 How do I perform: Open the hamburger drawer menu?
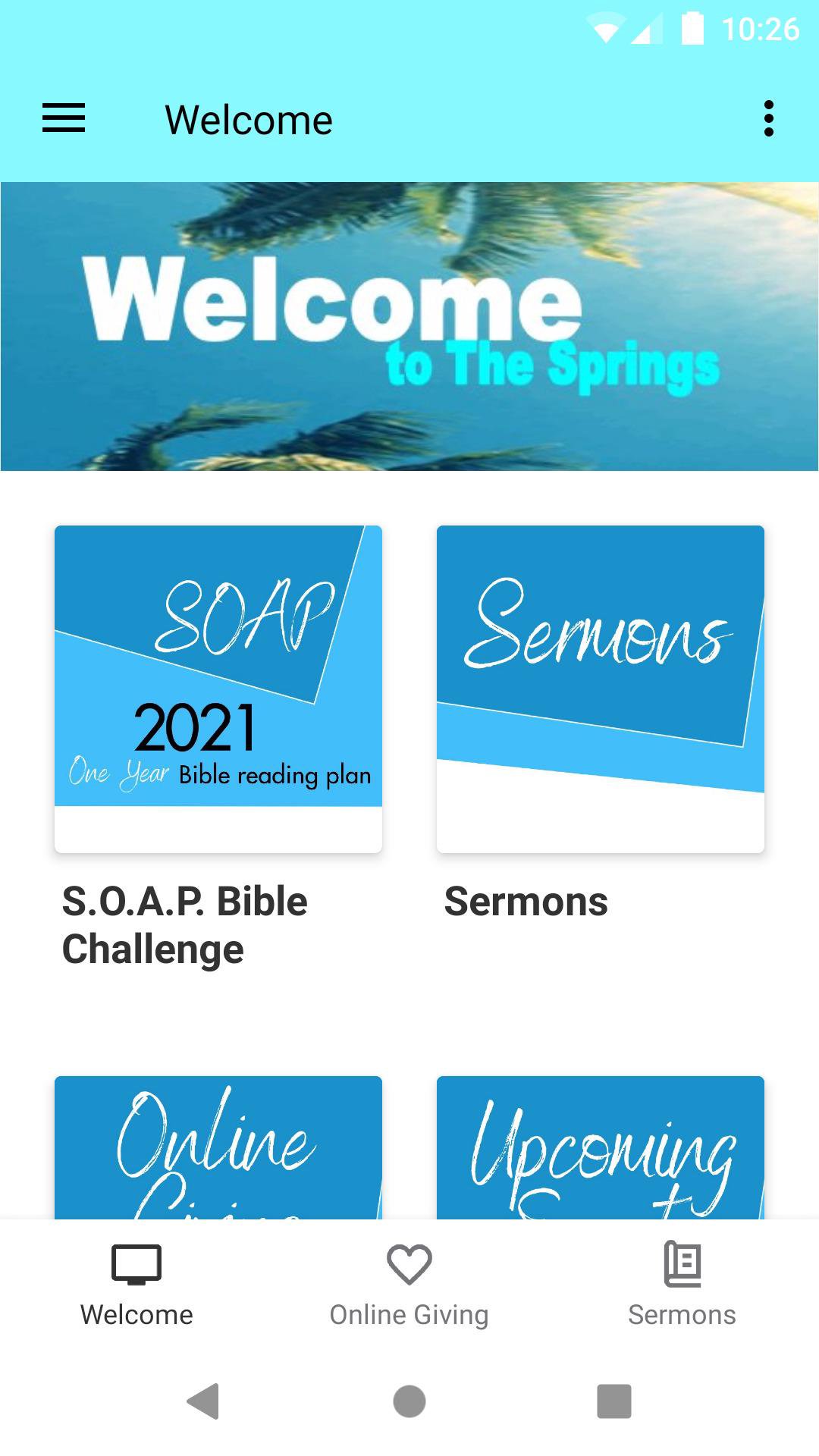click(64, 118)
